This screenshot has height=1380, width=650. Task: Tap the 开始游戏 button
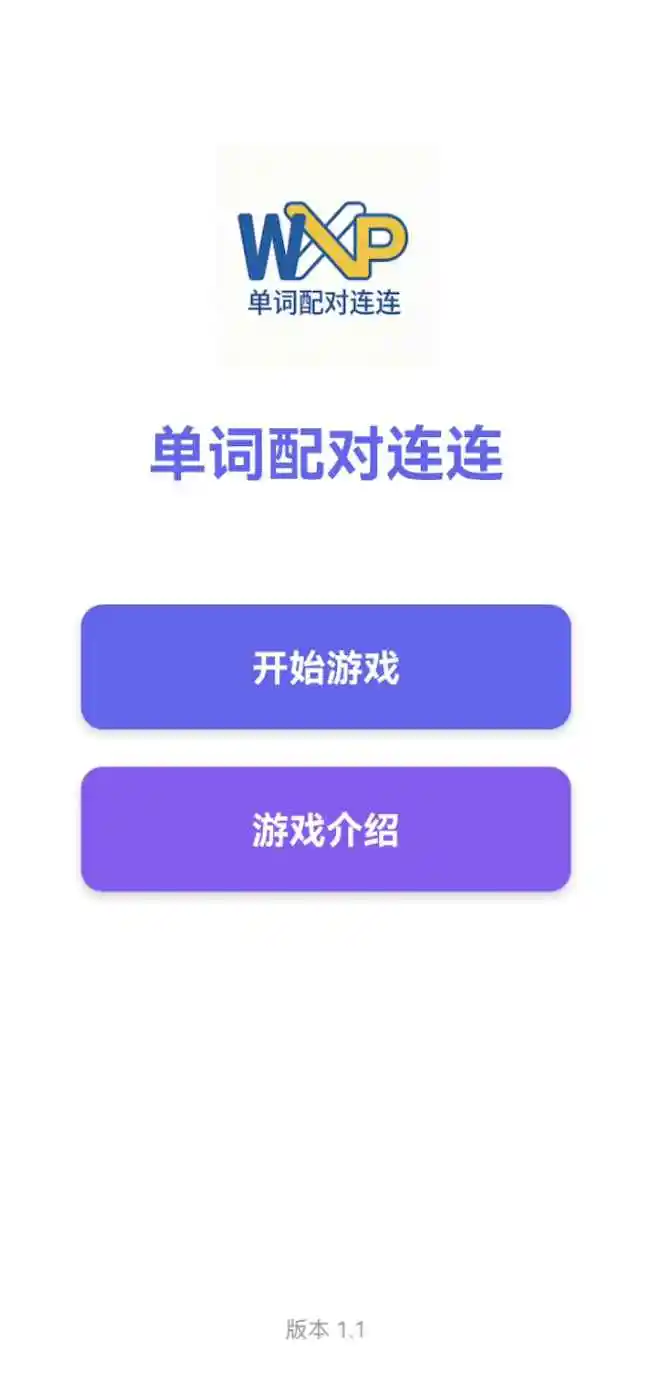click(x=325, y=667)
